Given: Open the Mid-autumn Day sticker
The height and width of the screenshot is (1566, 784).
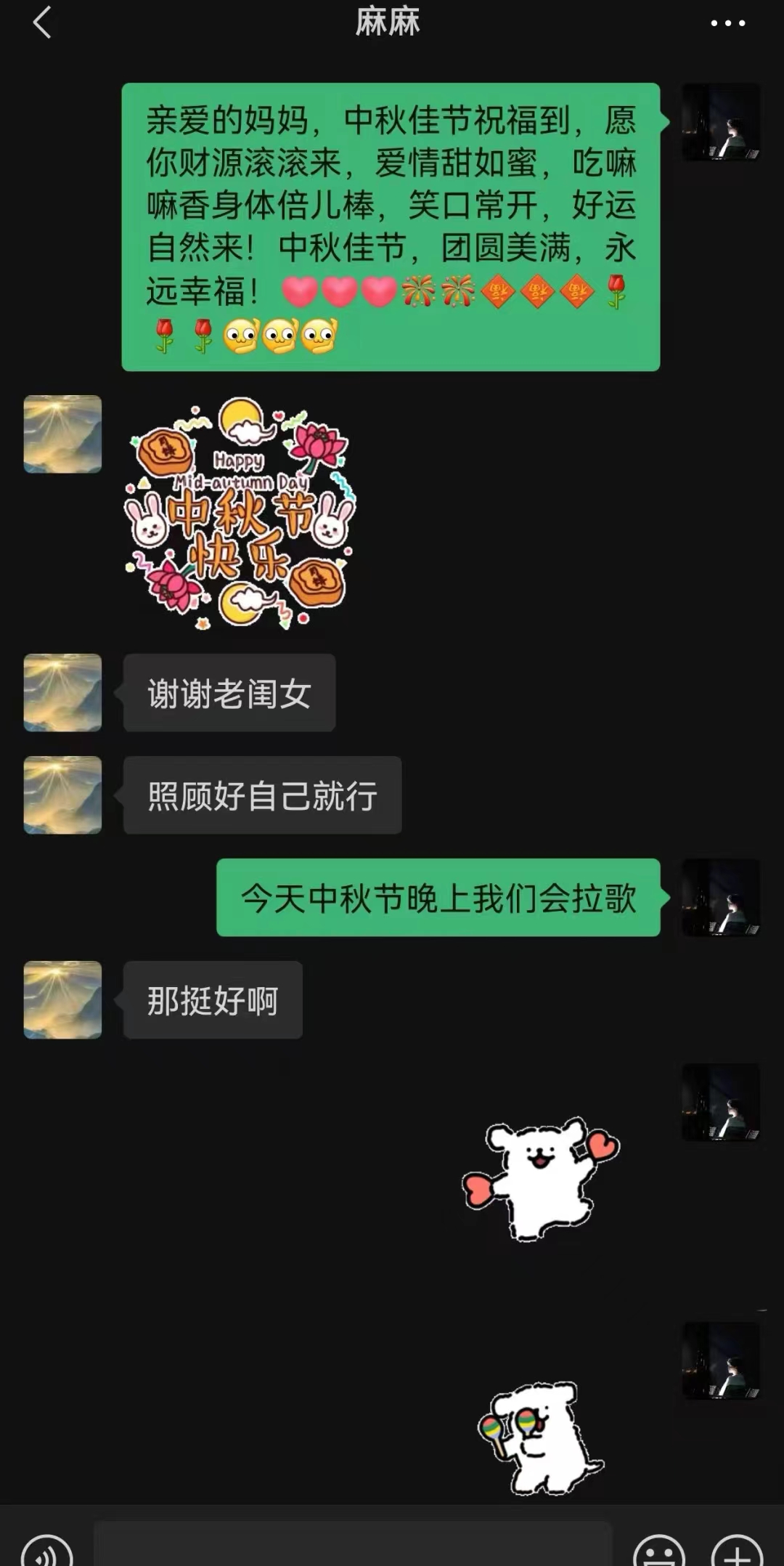Looking at the screenshot, I should point(240,513).
